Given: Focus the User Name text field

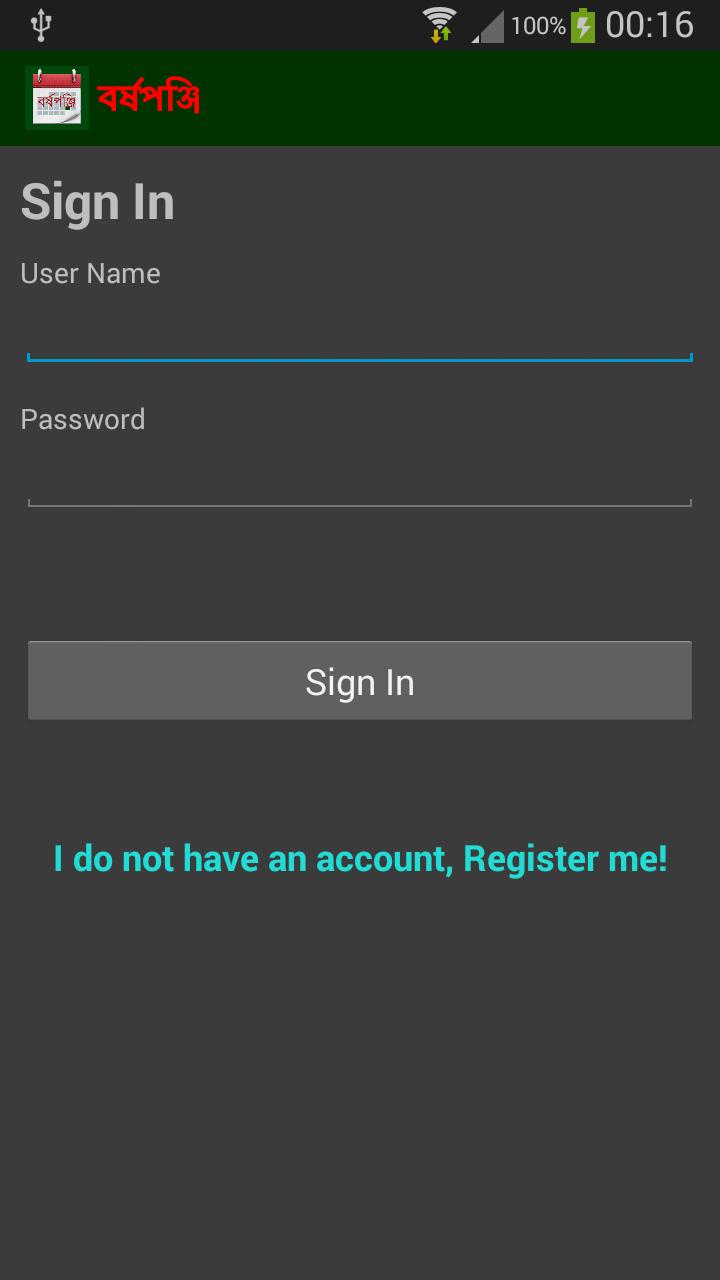Looking at the screenshot, I should (x=360, y=335).
